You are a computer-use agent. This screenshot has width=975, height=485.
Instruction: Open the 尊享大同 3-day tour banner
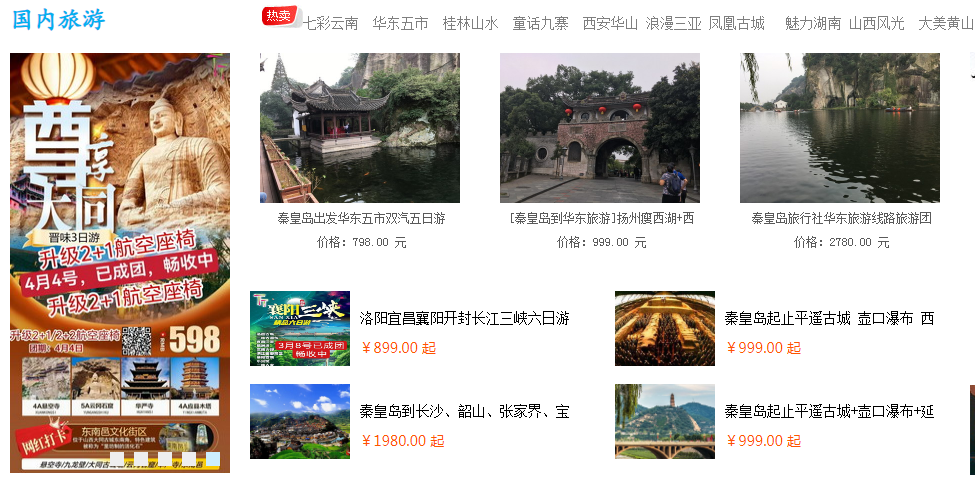pos(120,262)
